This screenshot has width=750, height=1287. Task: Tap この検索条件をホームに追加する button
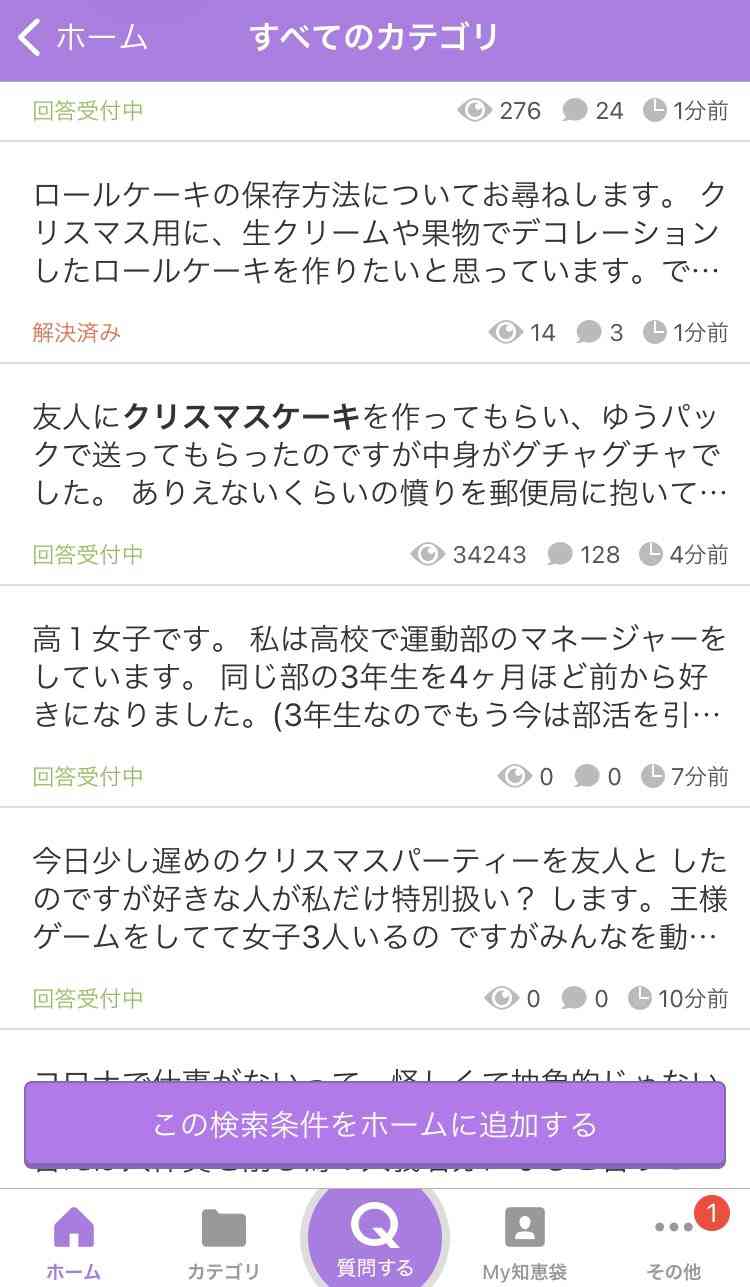[x=375, y=1124]
